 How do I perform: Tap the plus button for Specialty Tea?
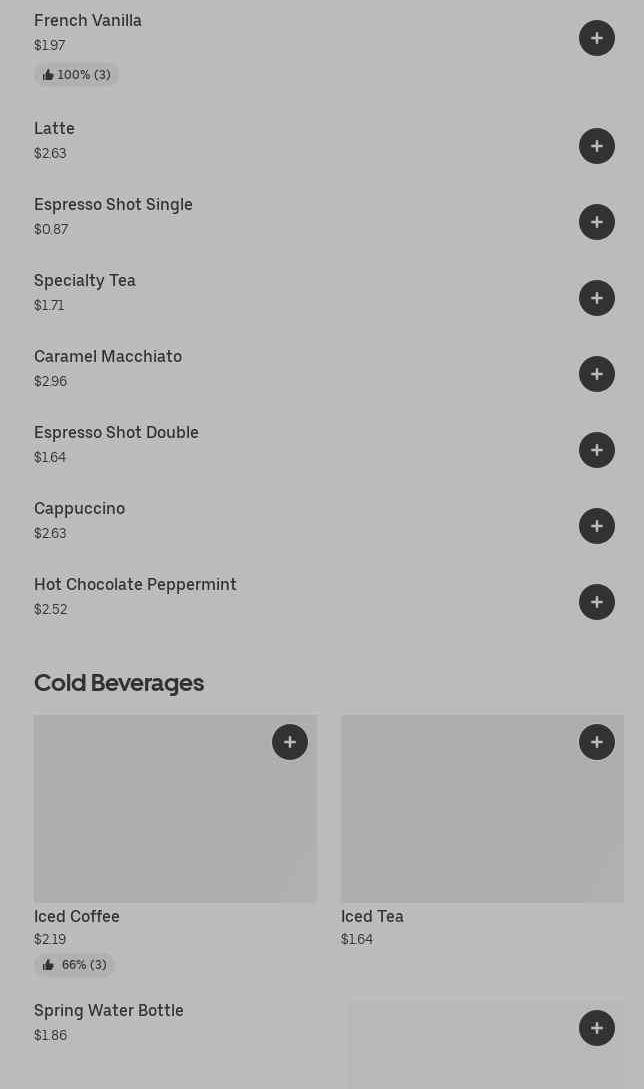pyautogui.click(x=597, y=298)
